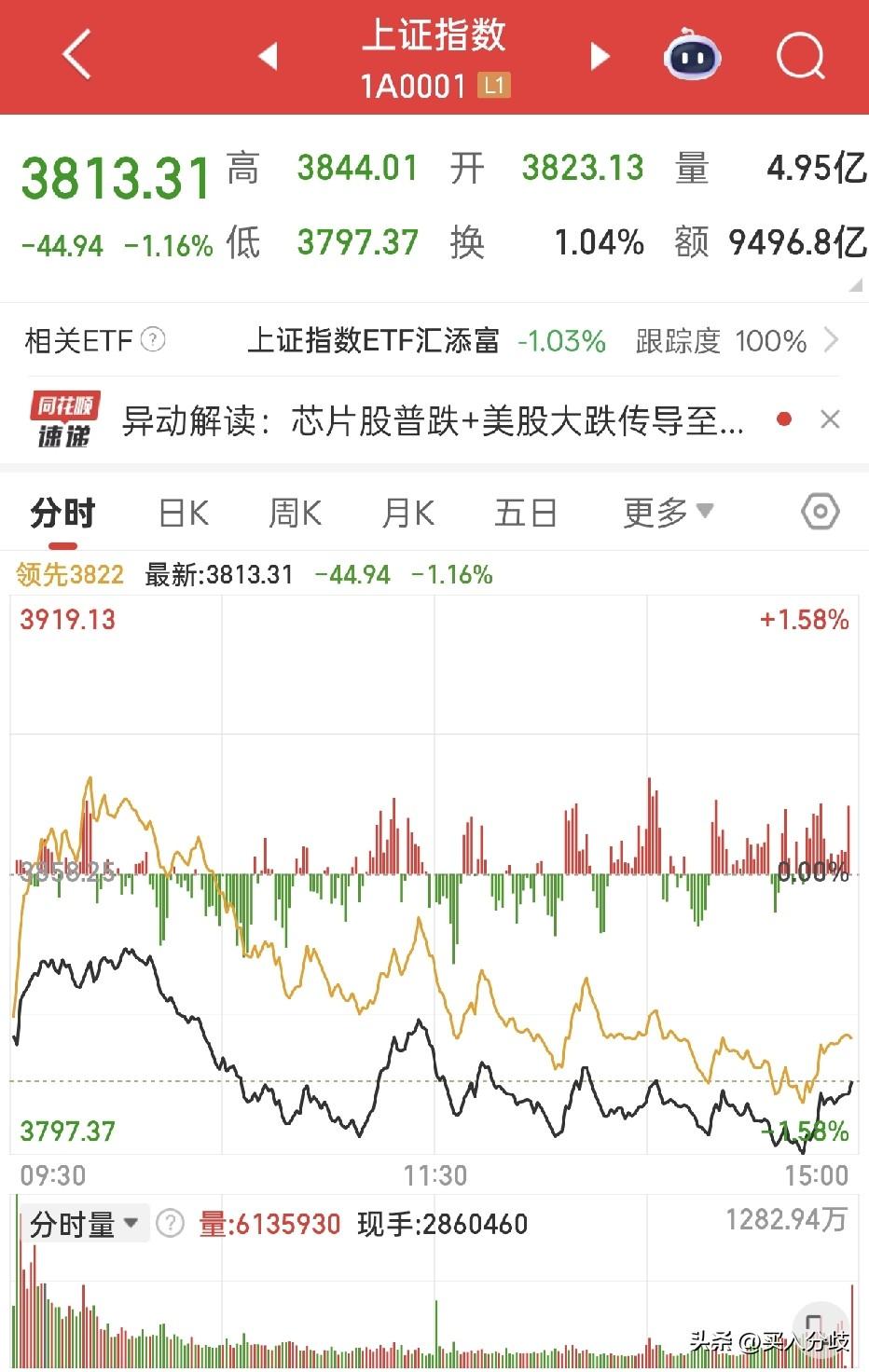Go back using the top-left arrow
Screen dimensions: 869x1372
[x=77, y=54]
